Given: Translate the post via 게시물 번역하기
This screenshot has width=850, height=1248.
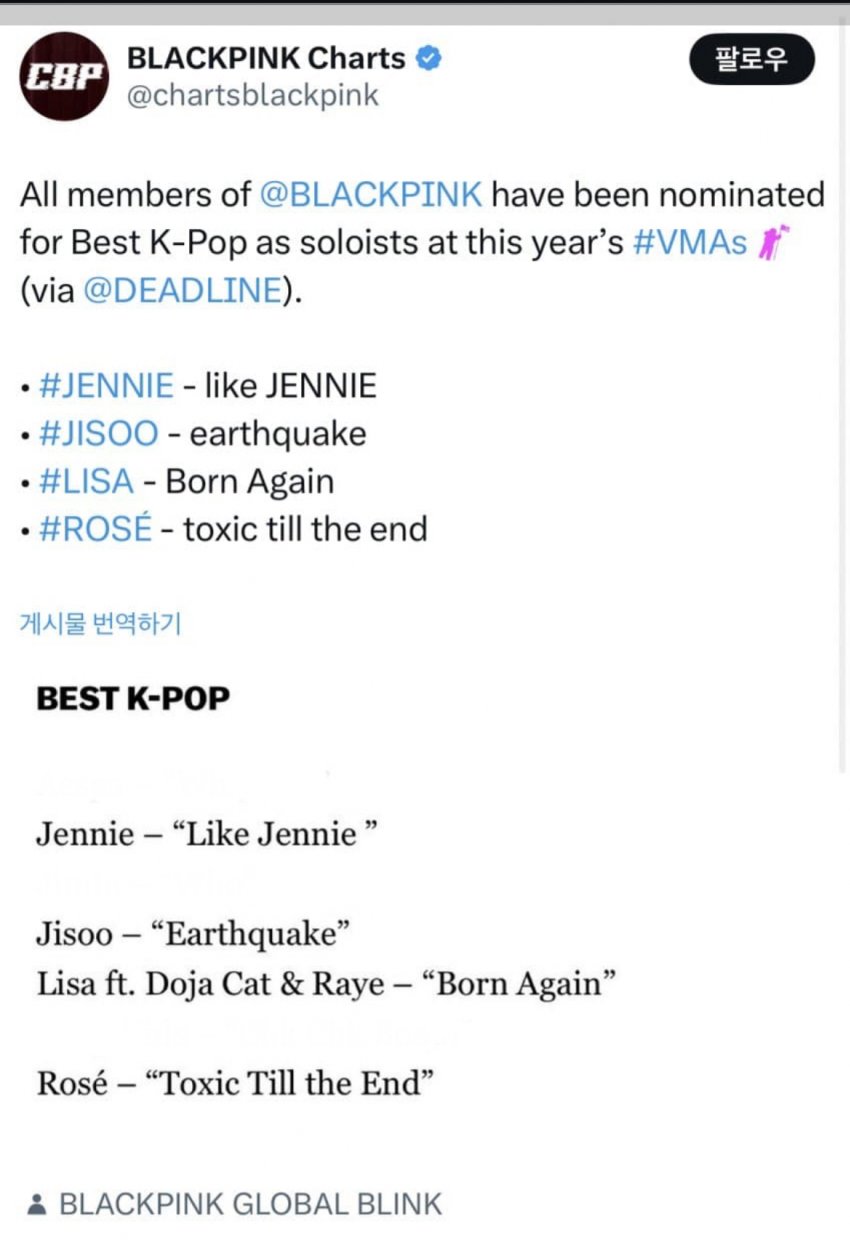Looking at the screenshot, I should tap(100, 624).
